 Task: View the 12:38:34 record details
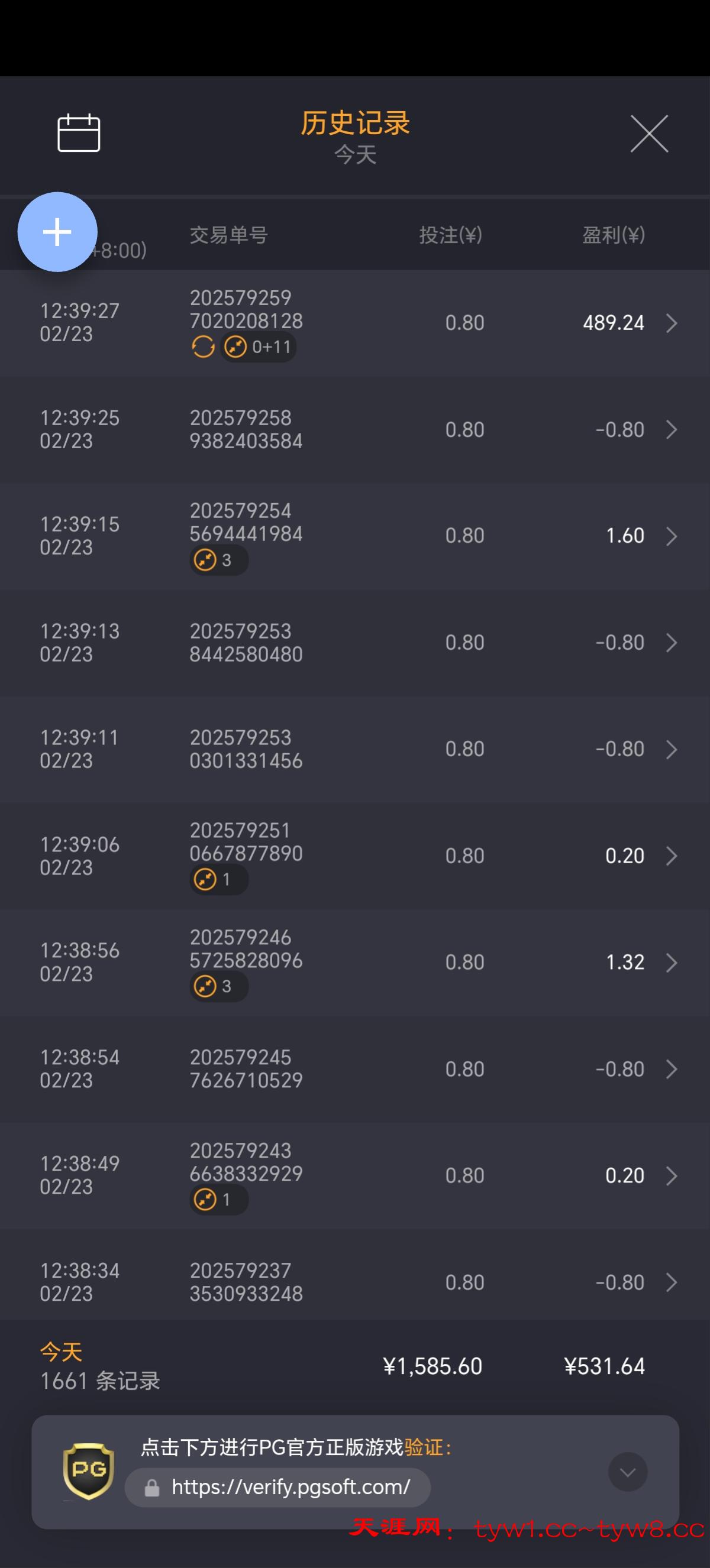(671, 1282)
